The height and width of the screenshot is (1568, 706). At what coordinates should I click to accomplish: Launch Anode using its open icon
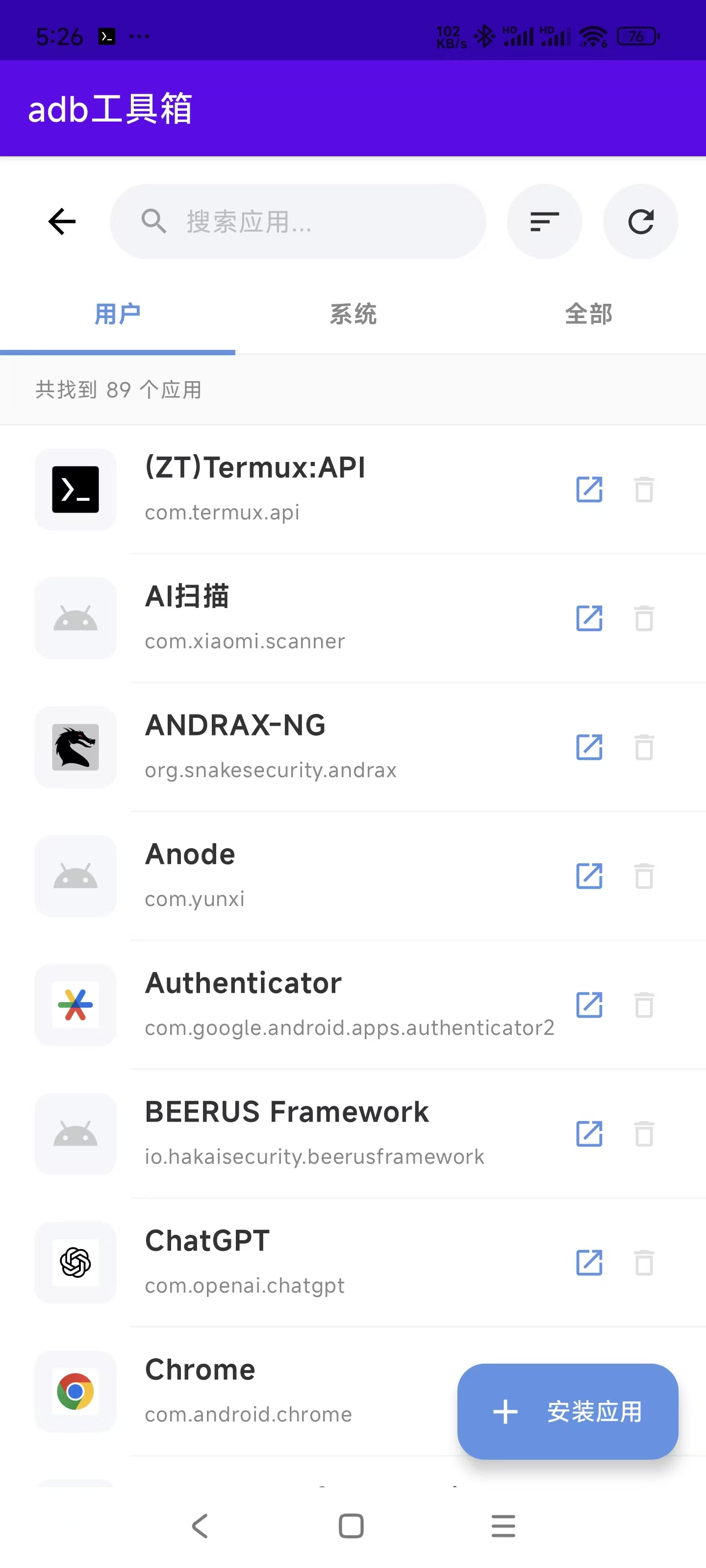pyautogui.click(x=589, y=876)
